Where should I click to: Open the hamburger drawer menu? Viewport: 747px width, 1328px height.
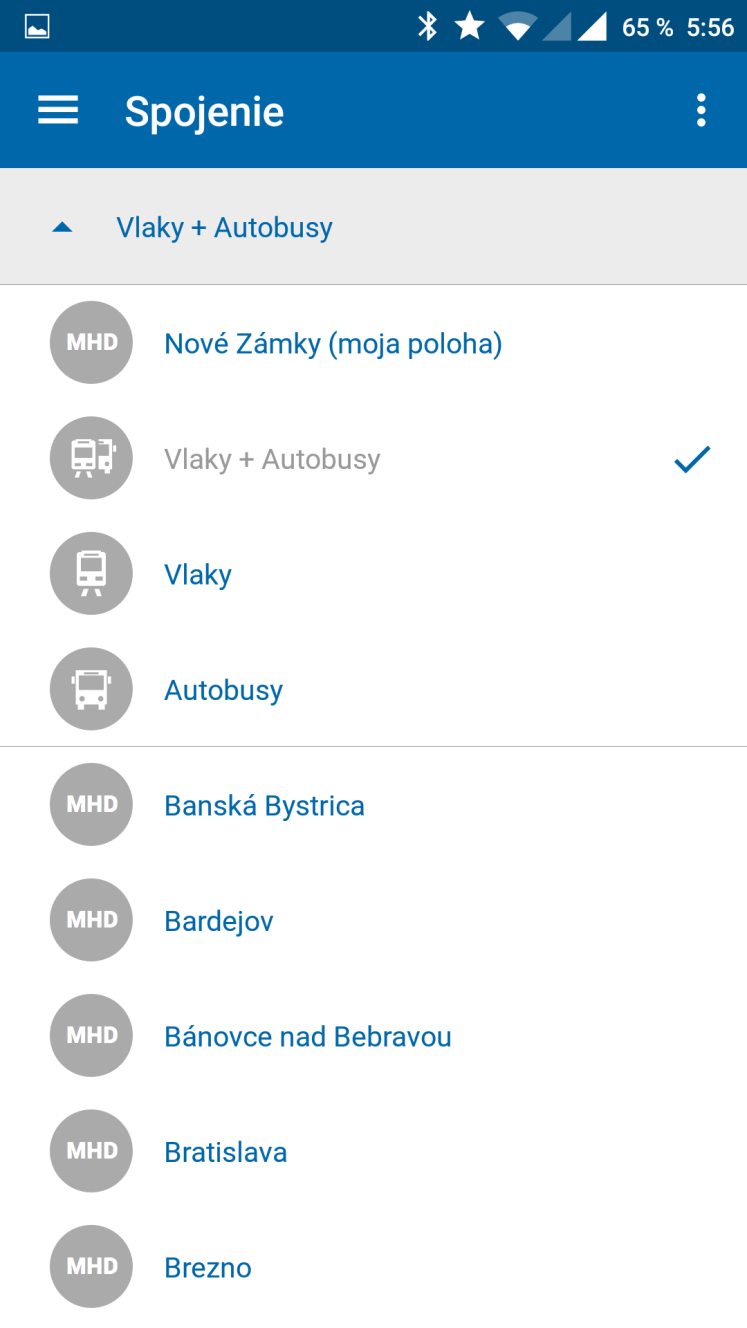coord(58,110)
